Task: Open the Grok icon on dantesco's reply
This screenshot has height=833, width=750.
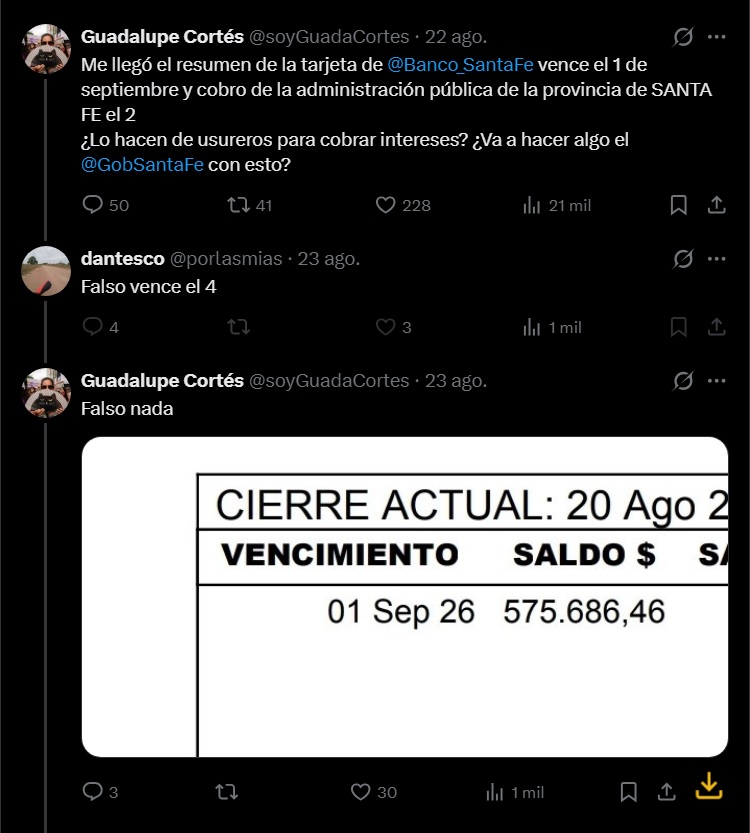Action: point(683,259)
